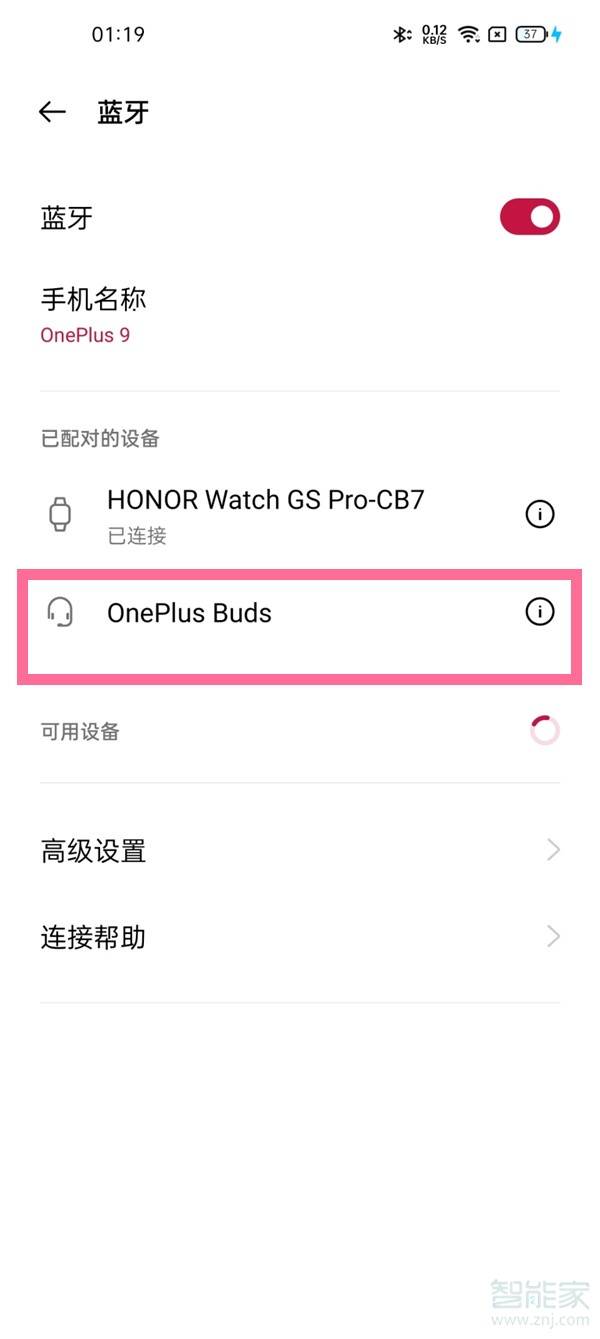
Task: Select the paired HONOR Watch GS Pro-CB7
Action: 265,514
